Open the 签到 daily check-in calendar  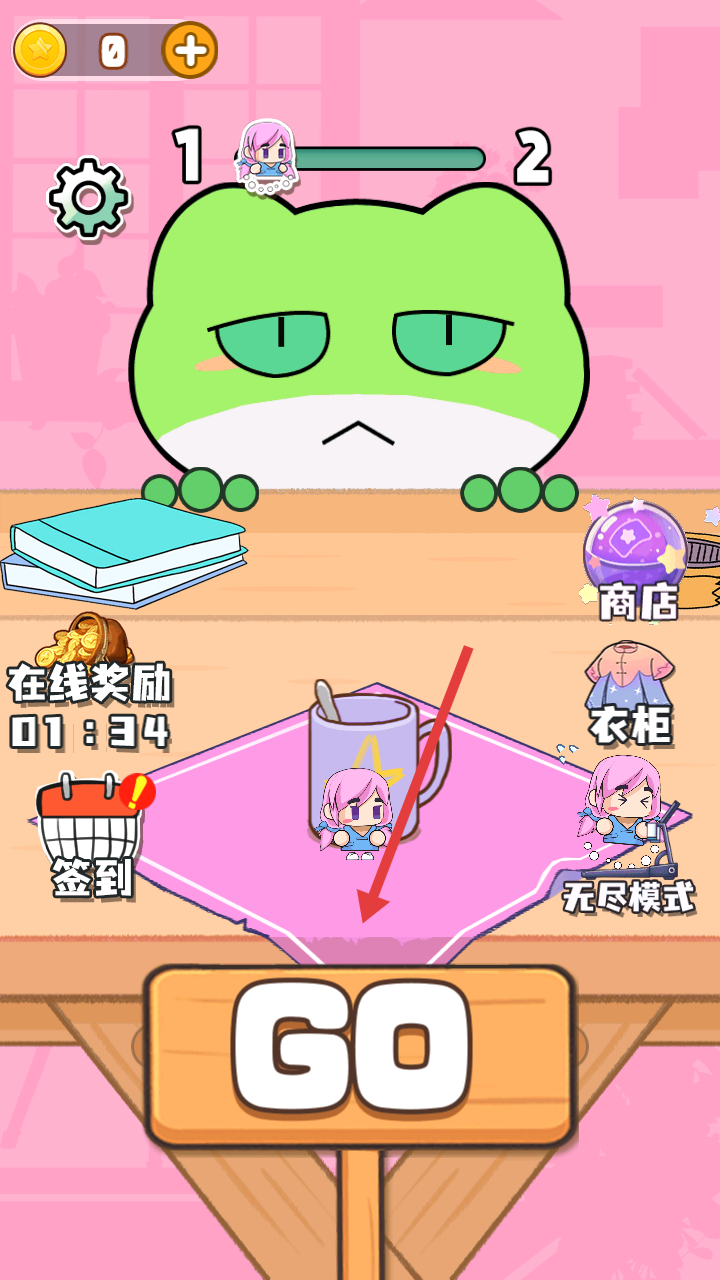(x=92, y=835)
